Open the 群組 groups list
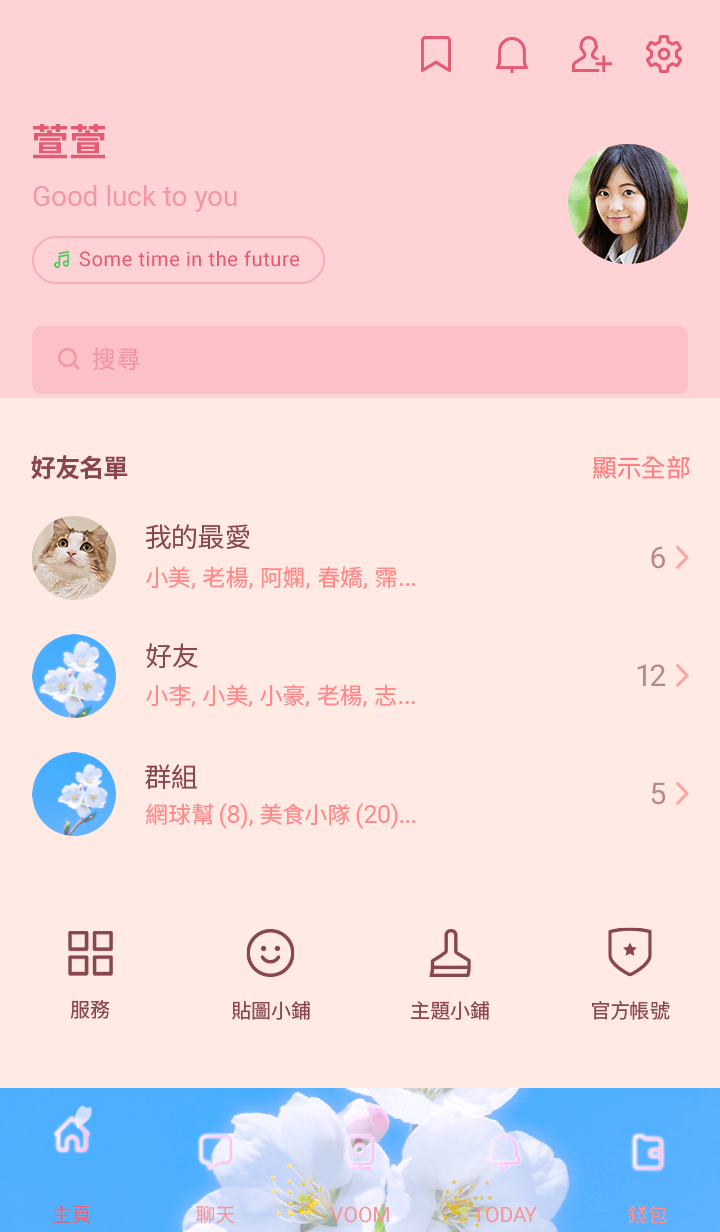This screenshot has width=720, height=1232. (360, 794)
